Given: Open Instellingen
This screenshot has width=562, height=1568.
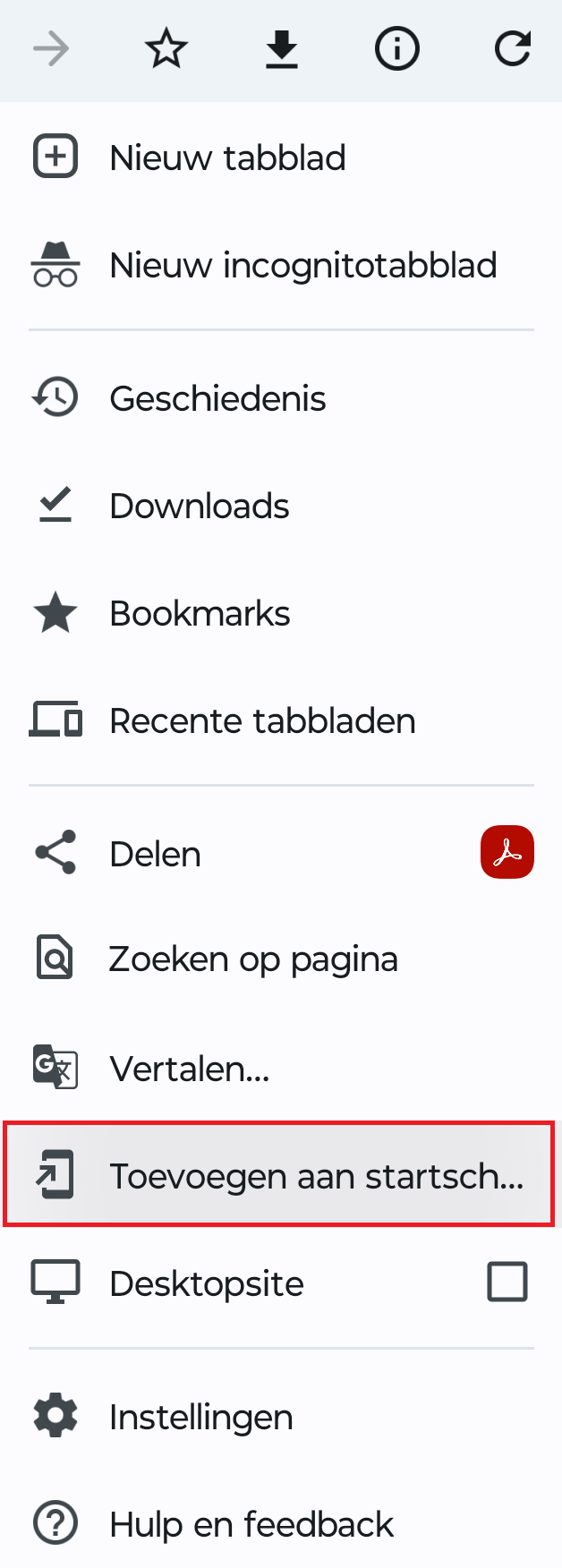Looking at the screenshot, I should tap(201, 1417).
